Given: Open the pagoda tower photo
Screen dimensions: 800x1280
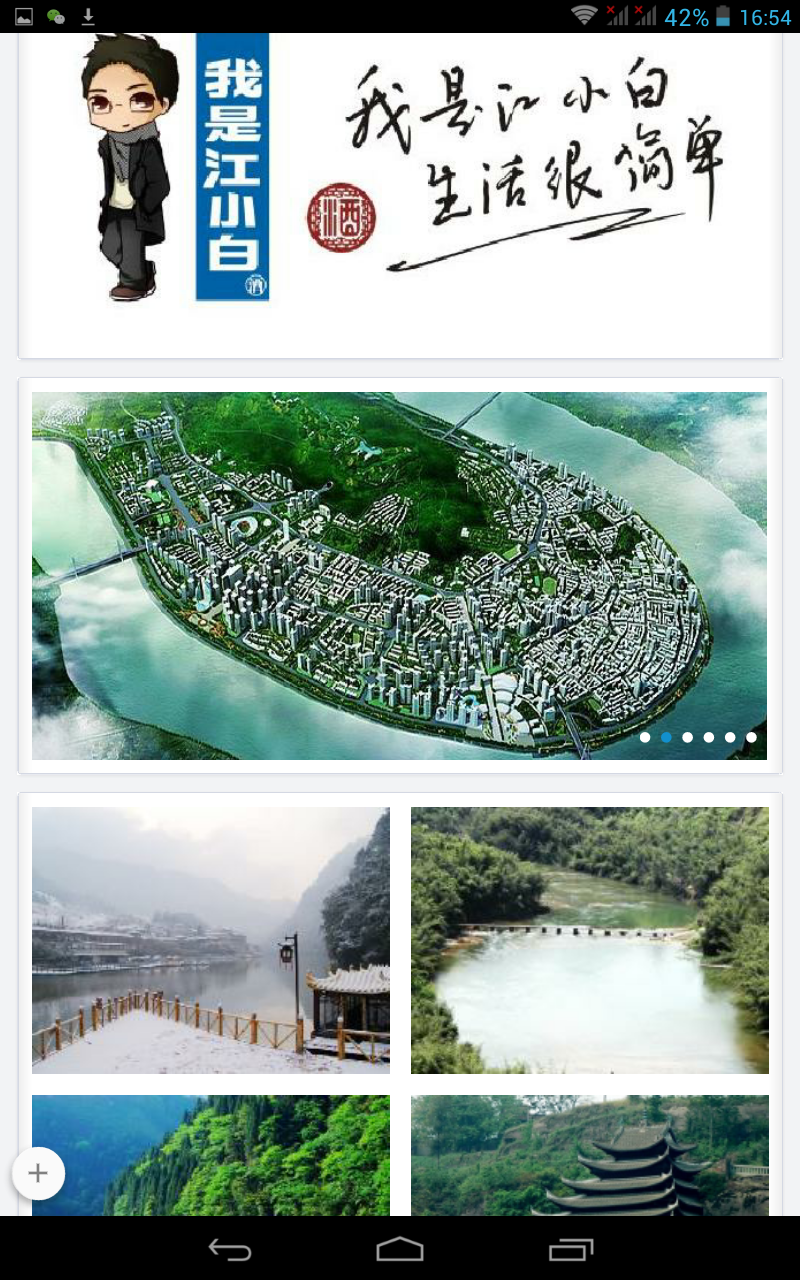Looking at the screenshot, I should [x=590, y=1155].
